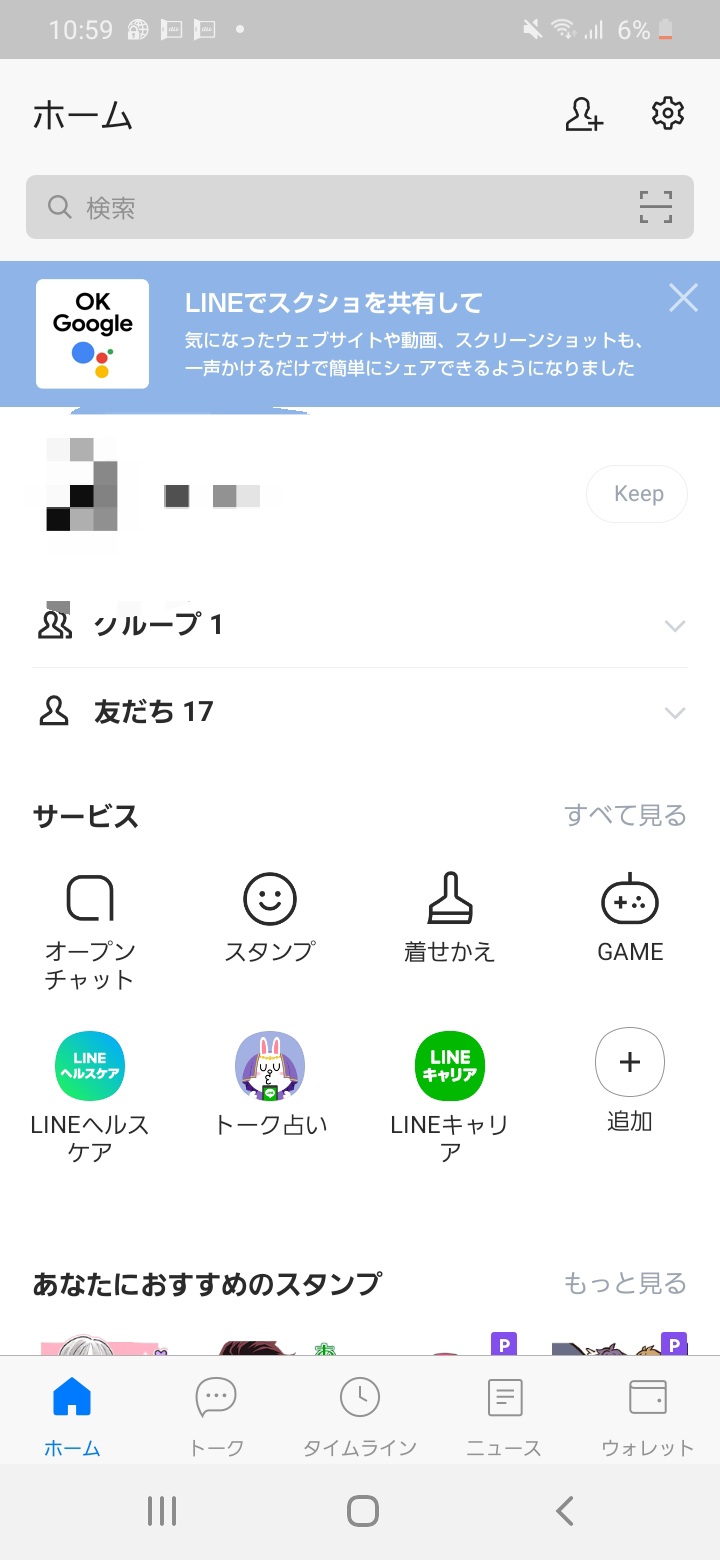Open the settings gear
Screen dimensions: 720x1560
point(667,114)
